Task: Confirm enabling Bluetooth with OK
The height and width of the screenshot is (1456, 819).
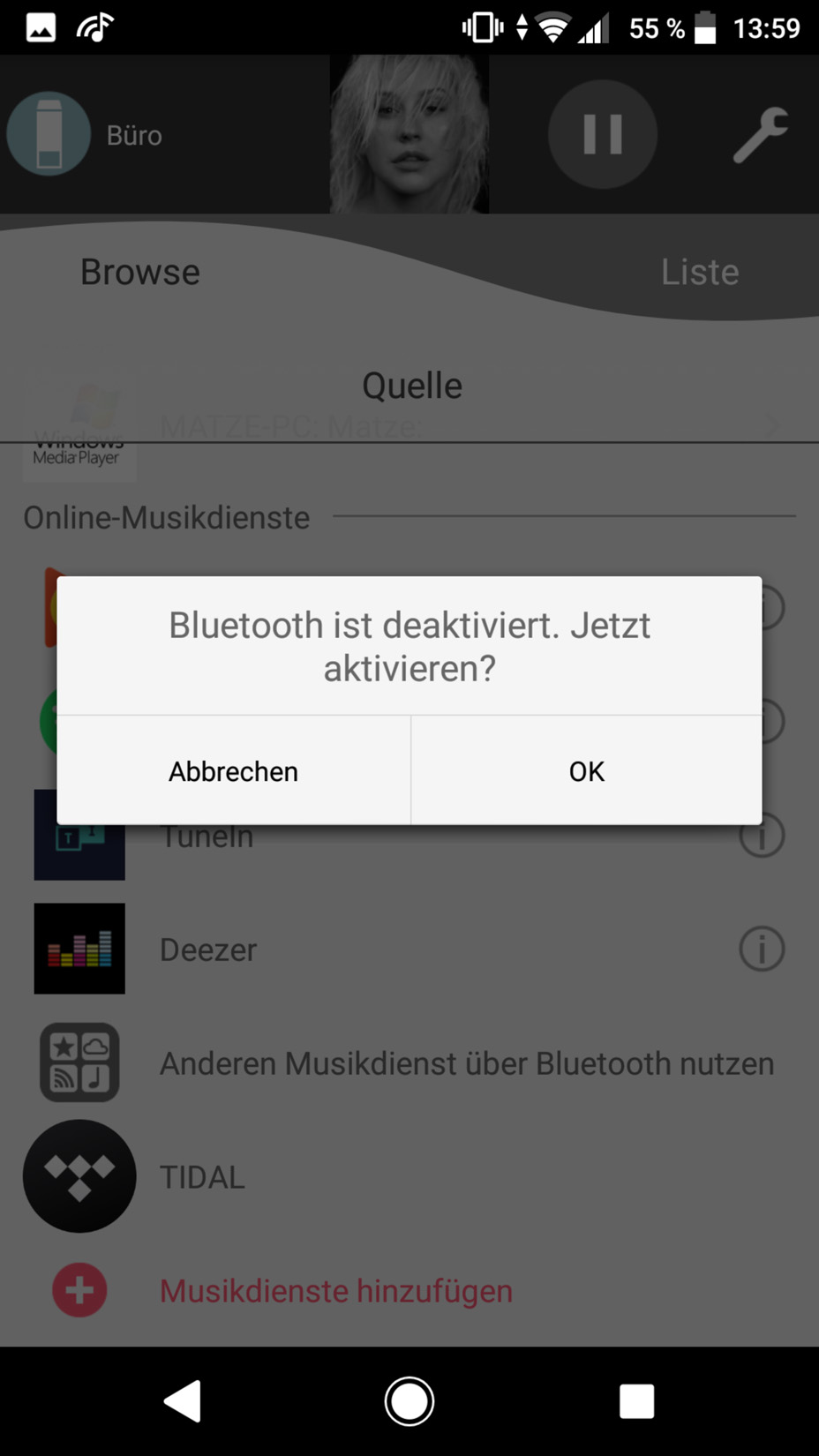Action: 587,770
